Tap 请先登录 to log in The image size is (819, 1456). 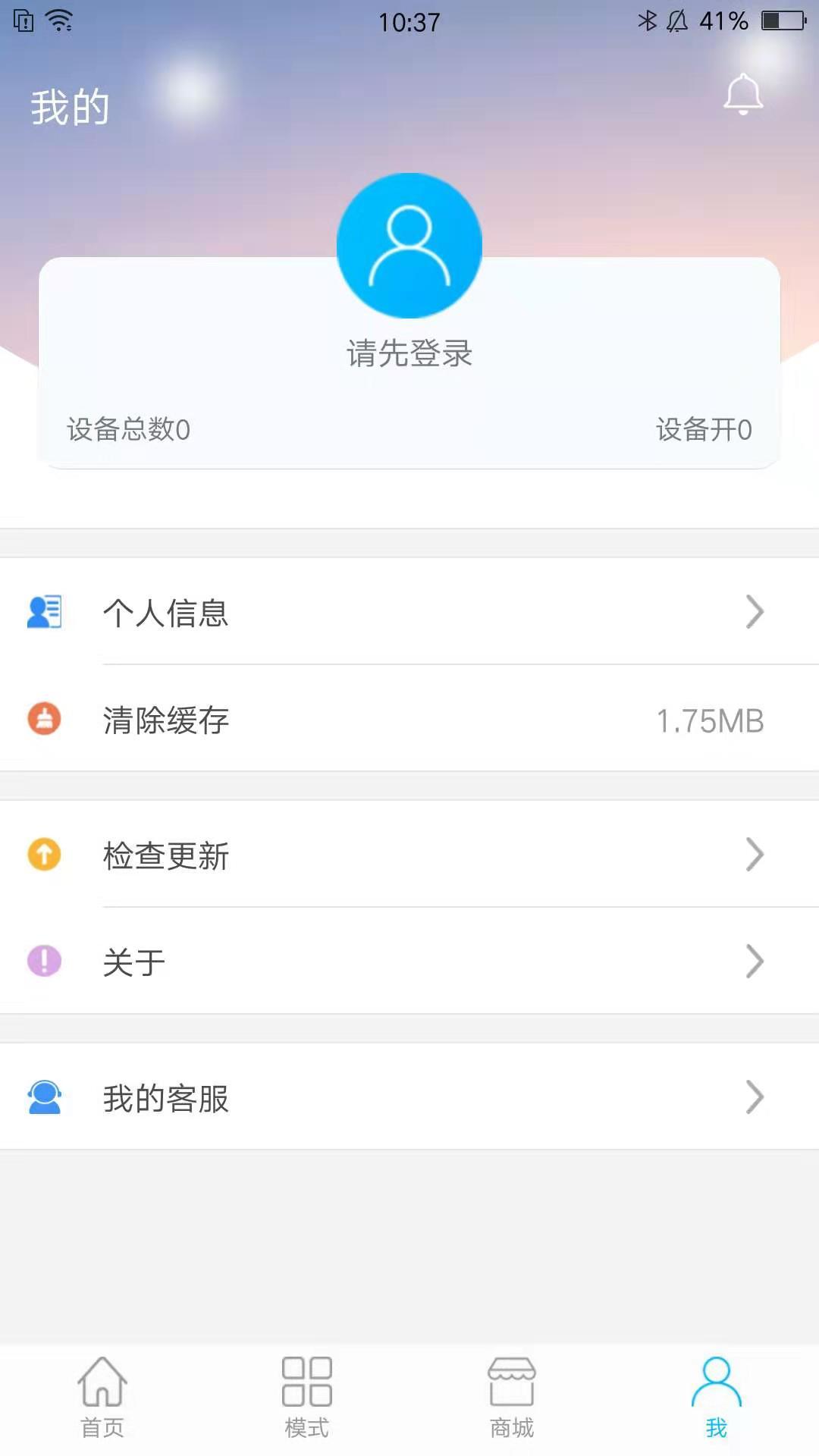(409, 354)
